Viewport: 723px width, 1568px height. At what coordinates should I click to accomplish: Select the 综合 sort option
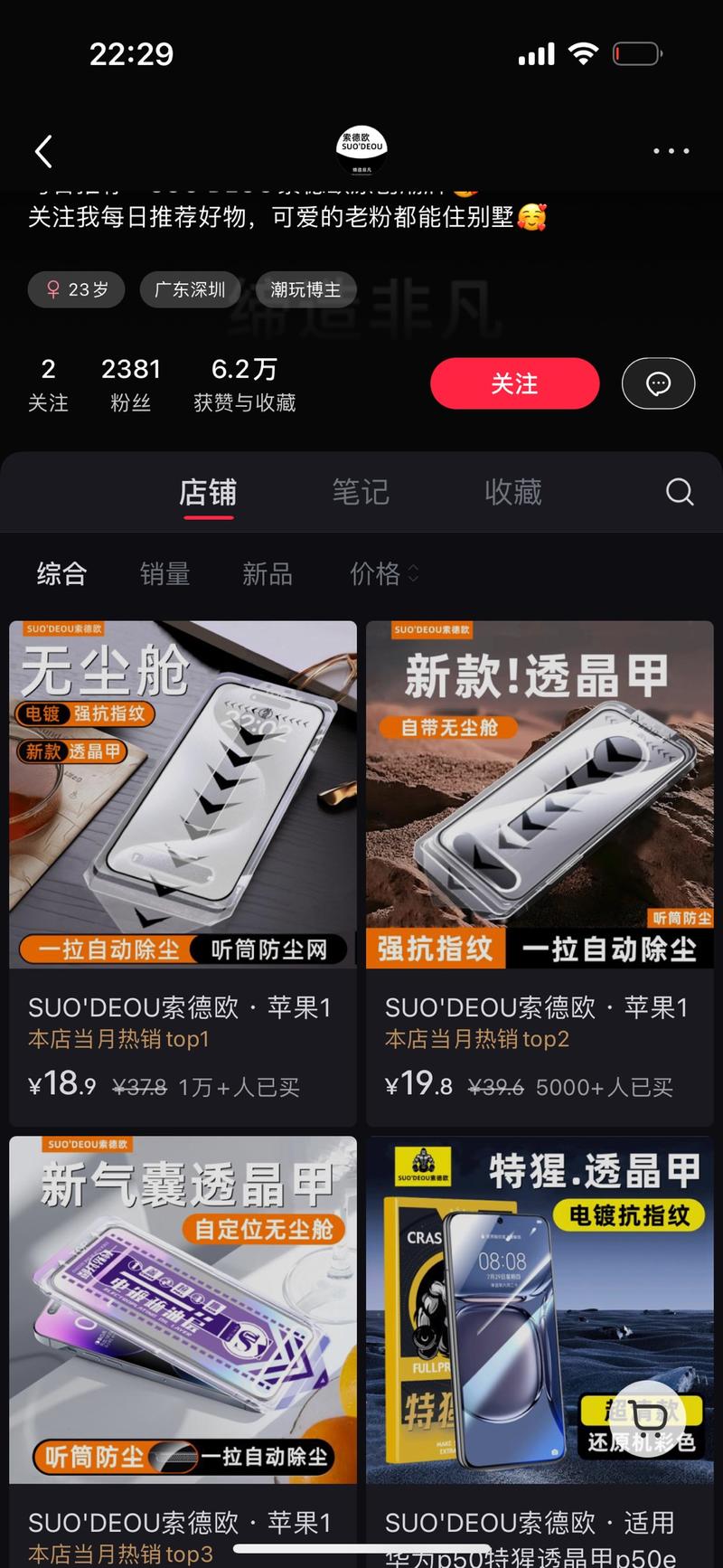pos(61,574)
